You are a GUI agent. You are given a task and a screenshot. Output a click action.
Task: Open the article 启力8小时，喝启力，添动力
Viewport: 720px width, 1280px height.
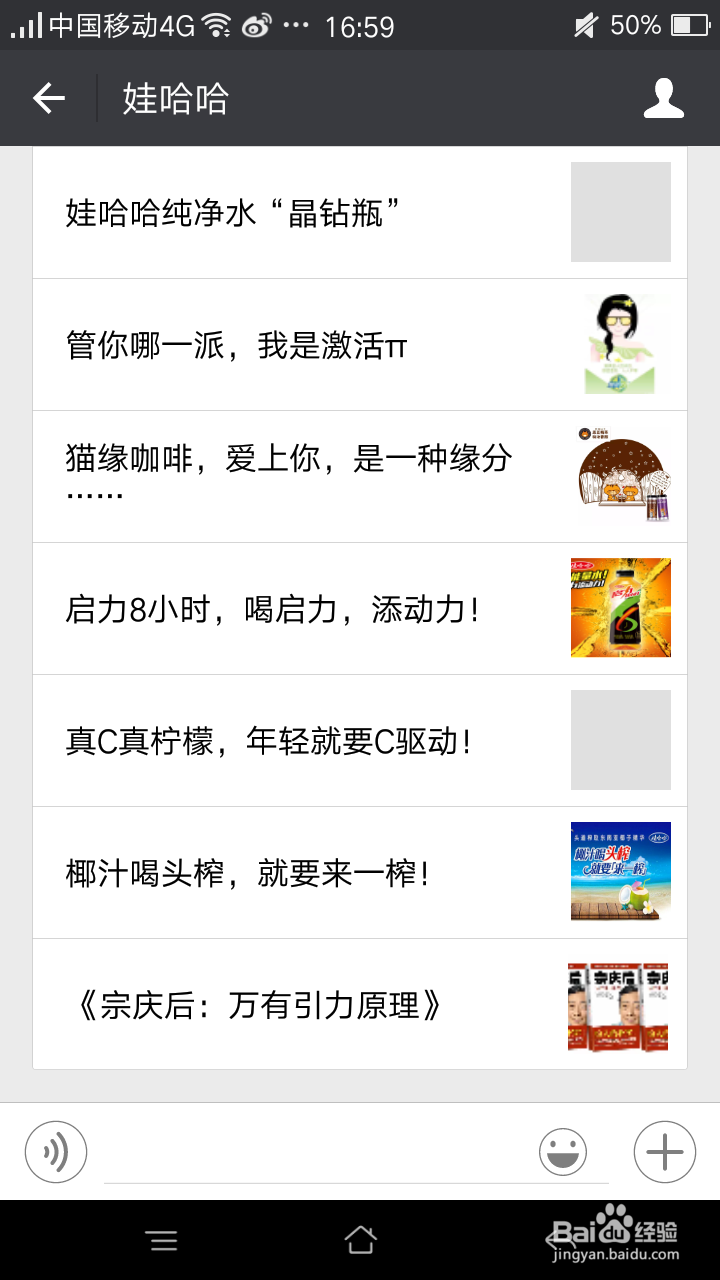[x=360, y=609]
